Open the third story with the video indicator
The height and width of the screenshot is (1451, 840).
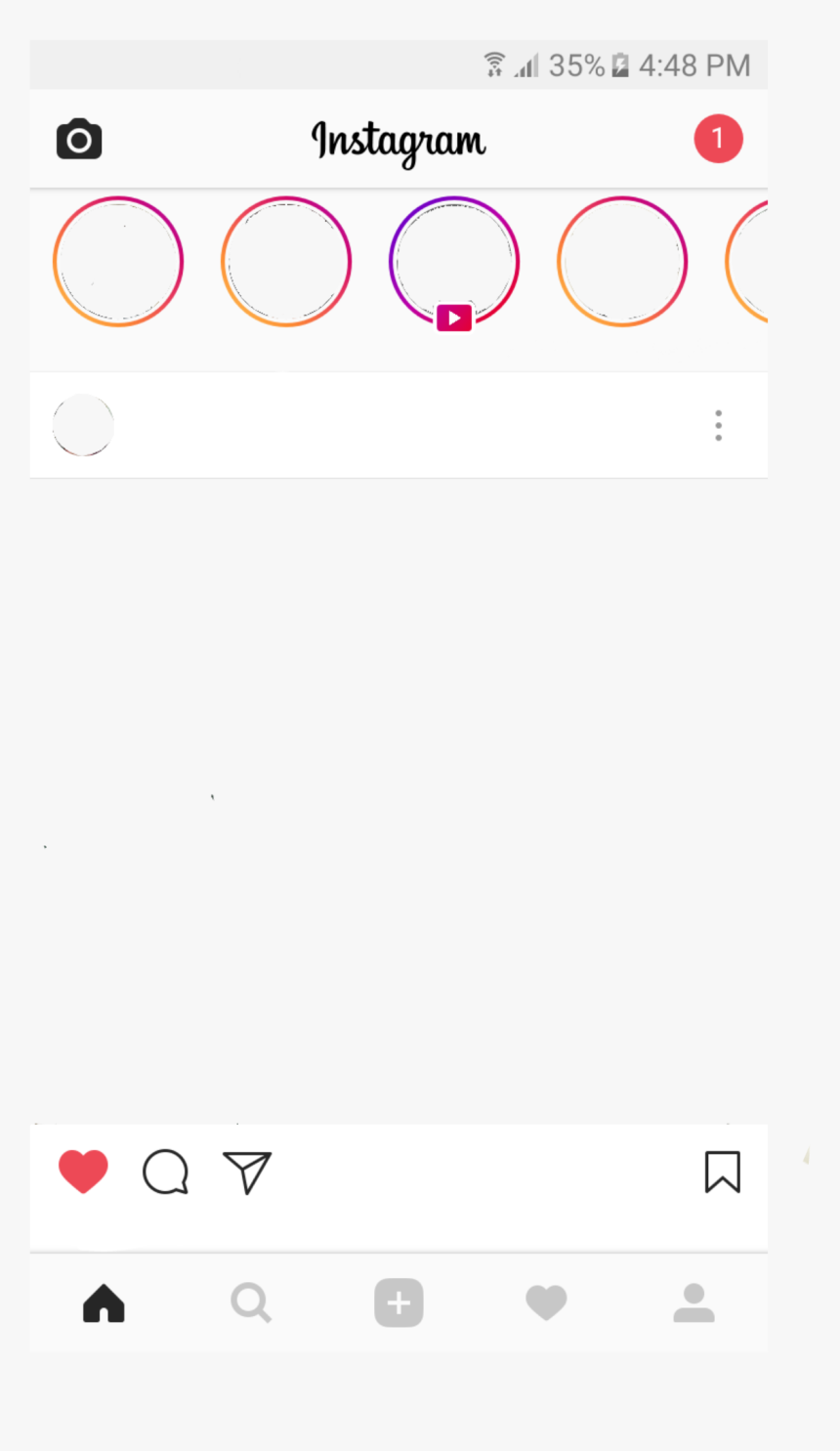(x=453, y=262)
